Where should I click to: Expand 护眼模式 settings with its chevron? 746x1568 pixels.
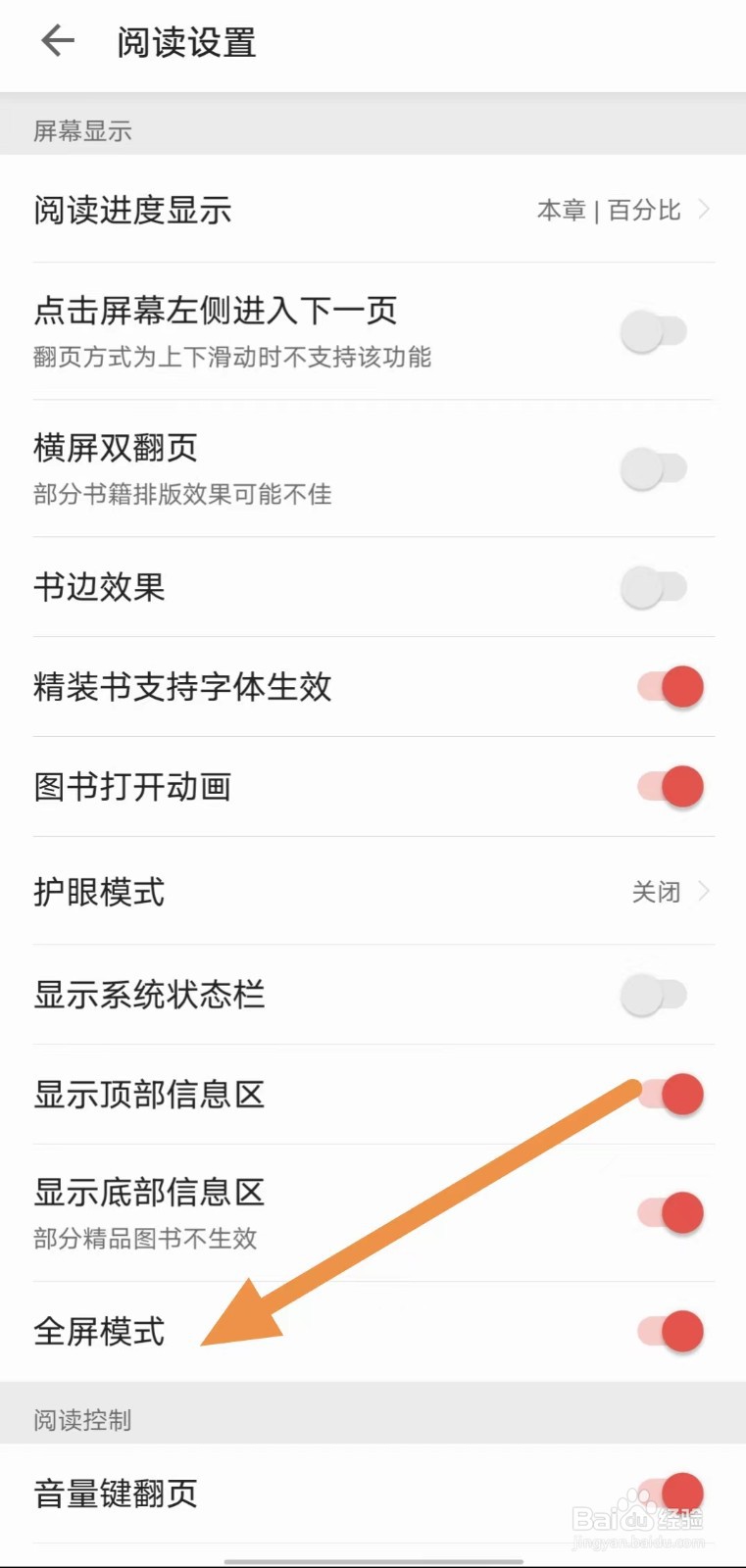coord(705,892)
